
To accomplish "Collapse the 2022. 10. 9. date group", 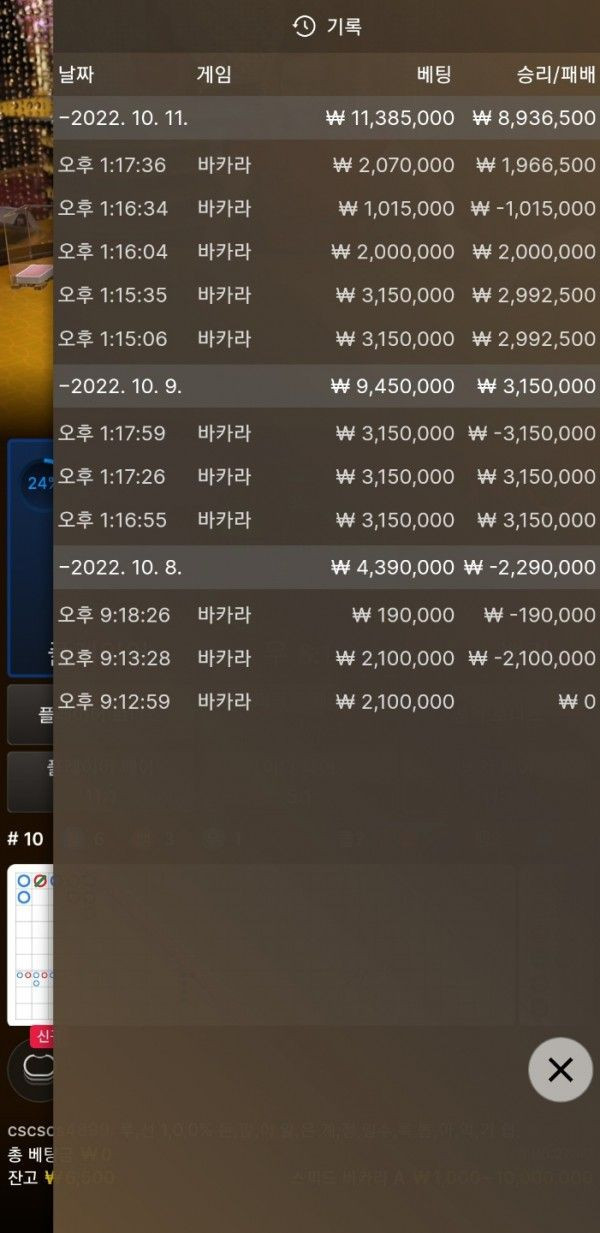I will (x=121, y=386).
